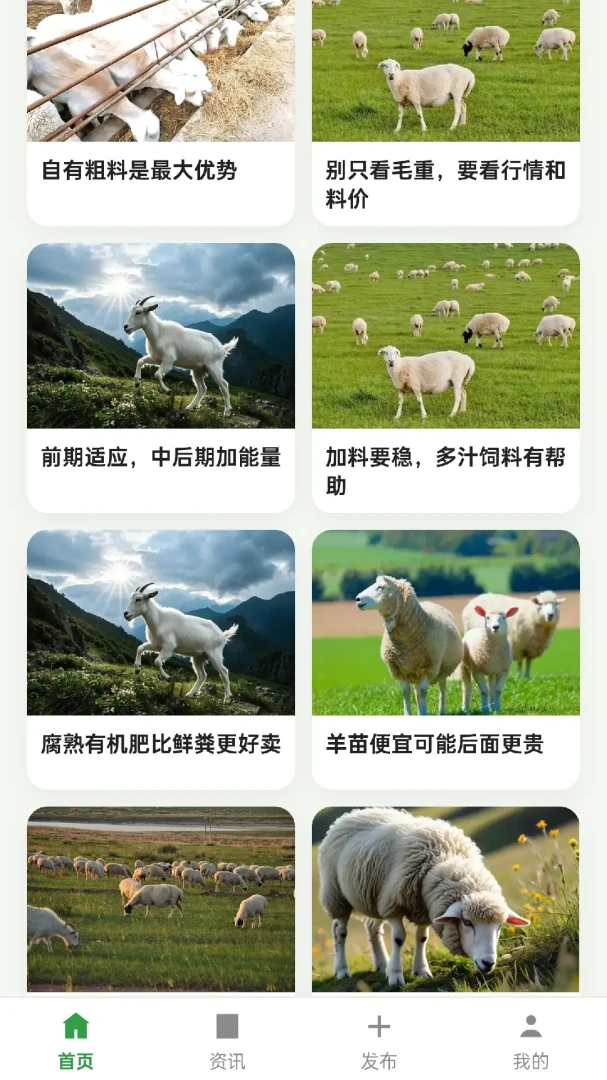607x1080 pixels.
Task: Switch to the 首页 tab
Action: 76,1040
